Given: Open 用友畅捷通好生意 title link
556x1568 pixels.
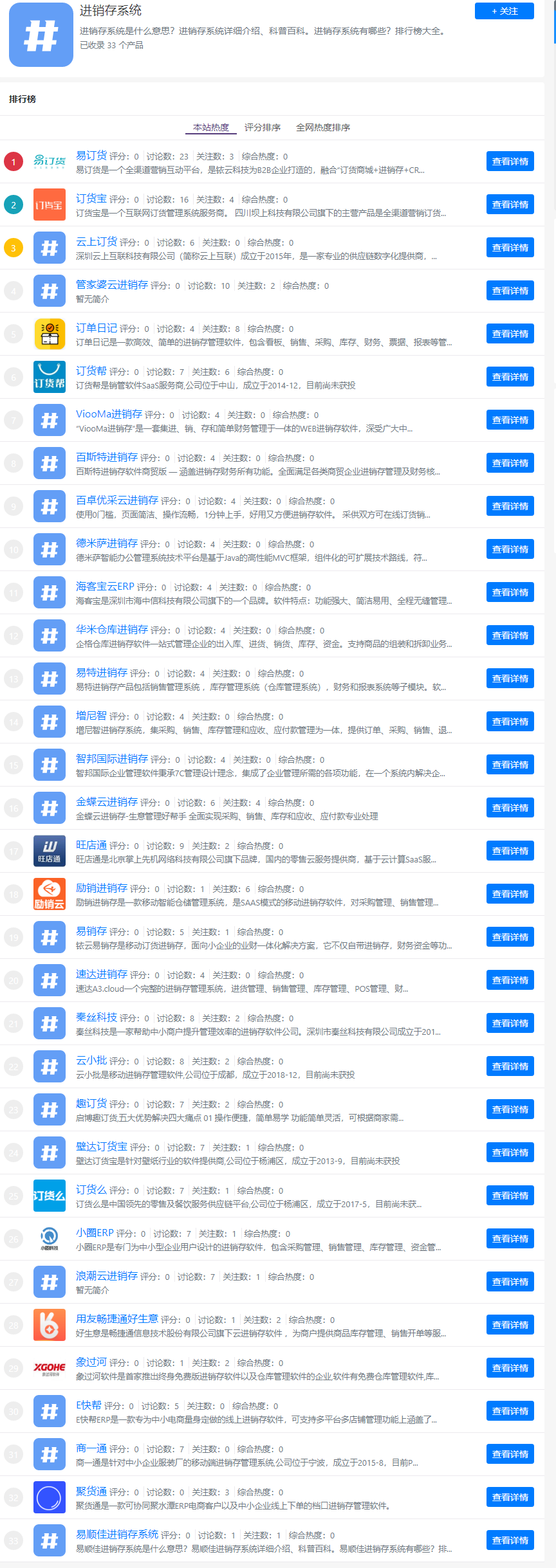Looking at the screenshot, I should 117,1319.
